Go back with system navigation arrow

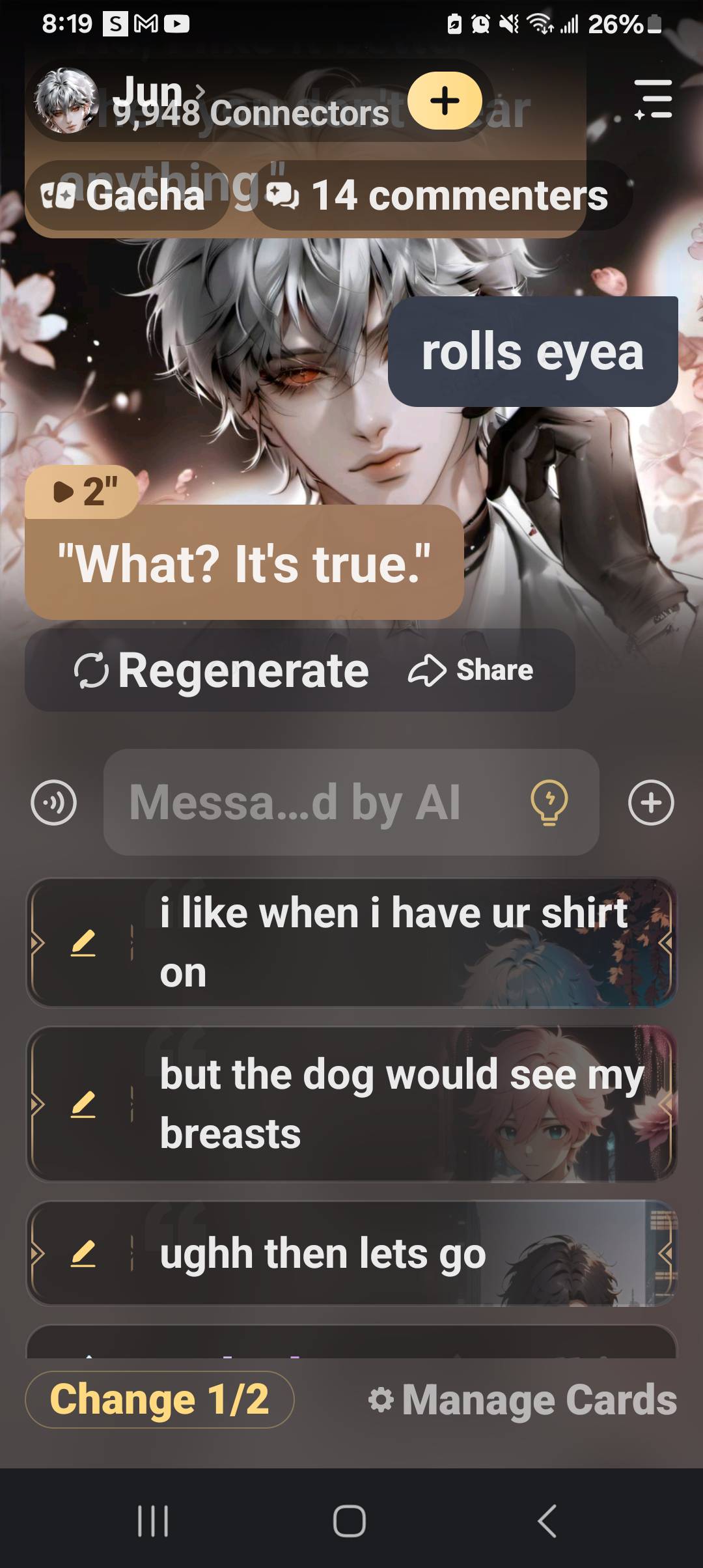547,1521
